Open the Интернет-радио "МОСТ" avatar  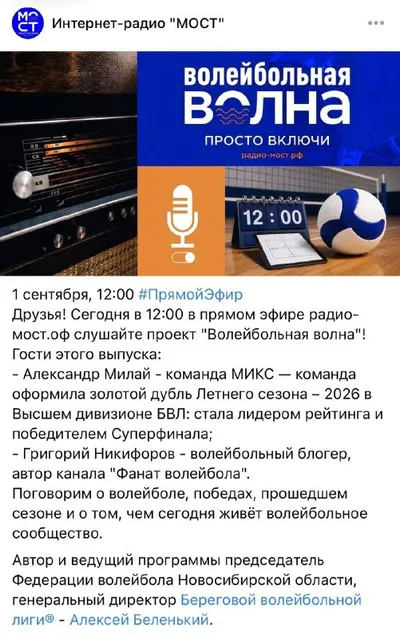pos(28,23)
